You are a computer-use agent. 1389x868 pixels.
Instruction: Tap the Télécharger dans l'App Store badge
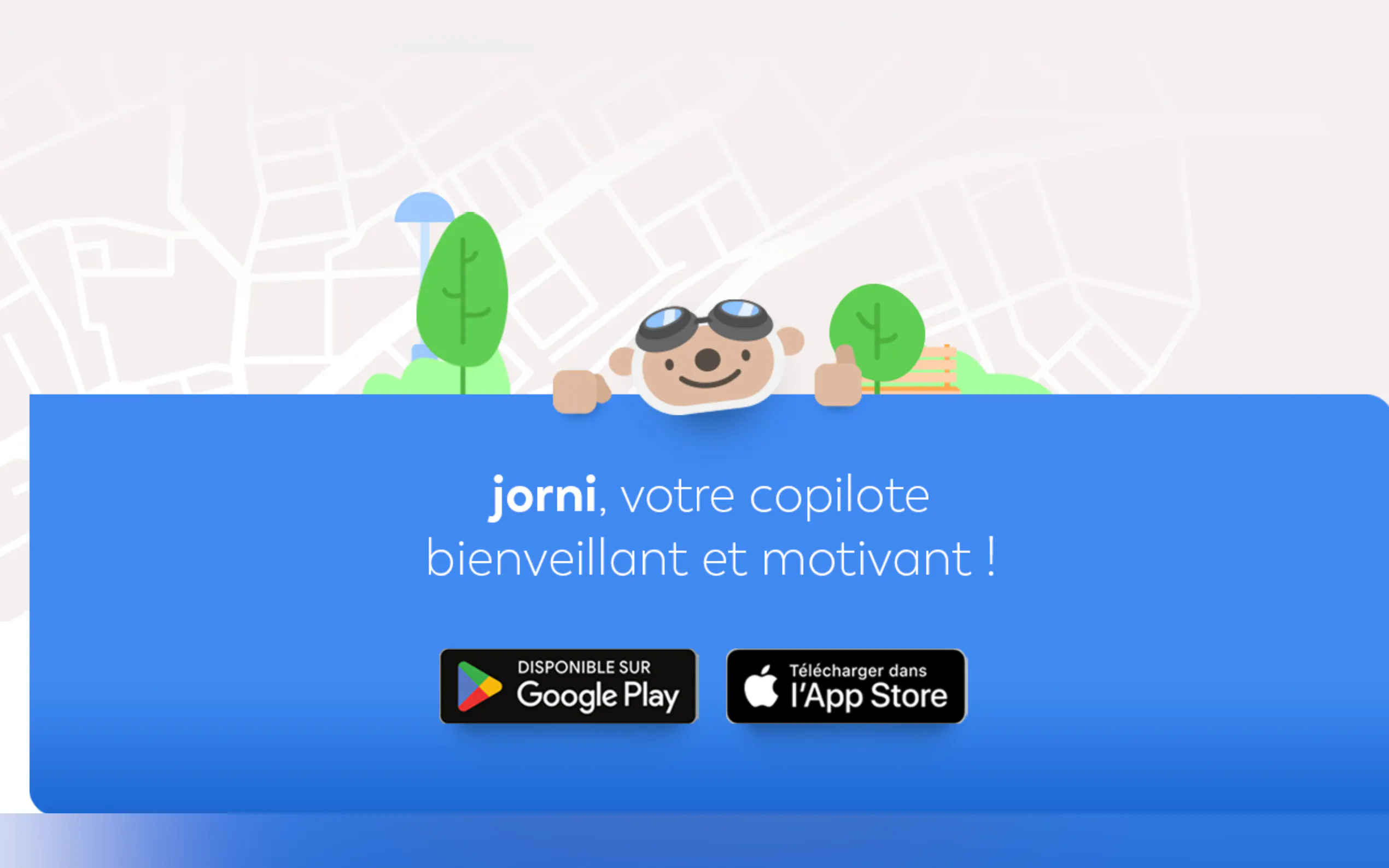pos(846,686)
